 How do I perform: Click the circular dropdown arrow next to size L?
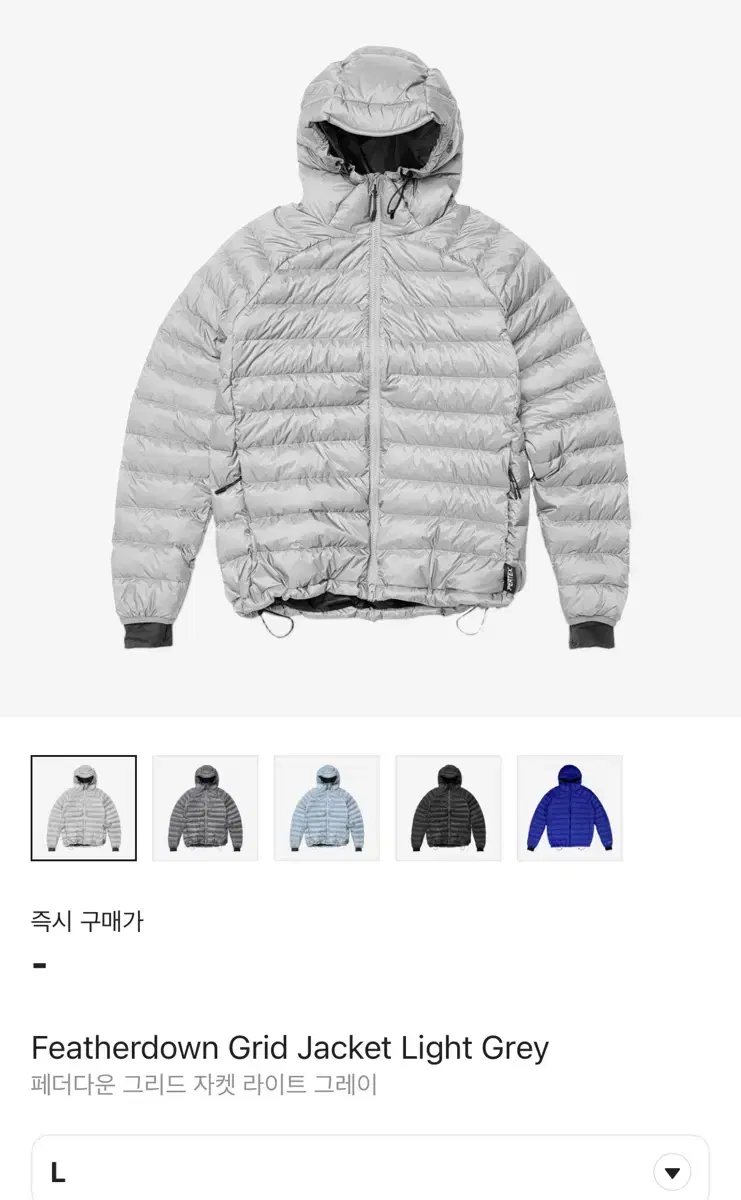click(672, 1170)
